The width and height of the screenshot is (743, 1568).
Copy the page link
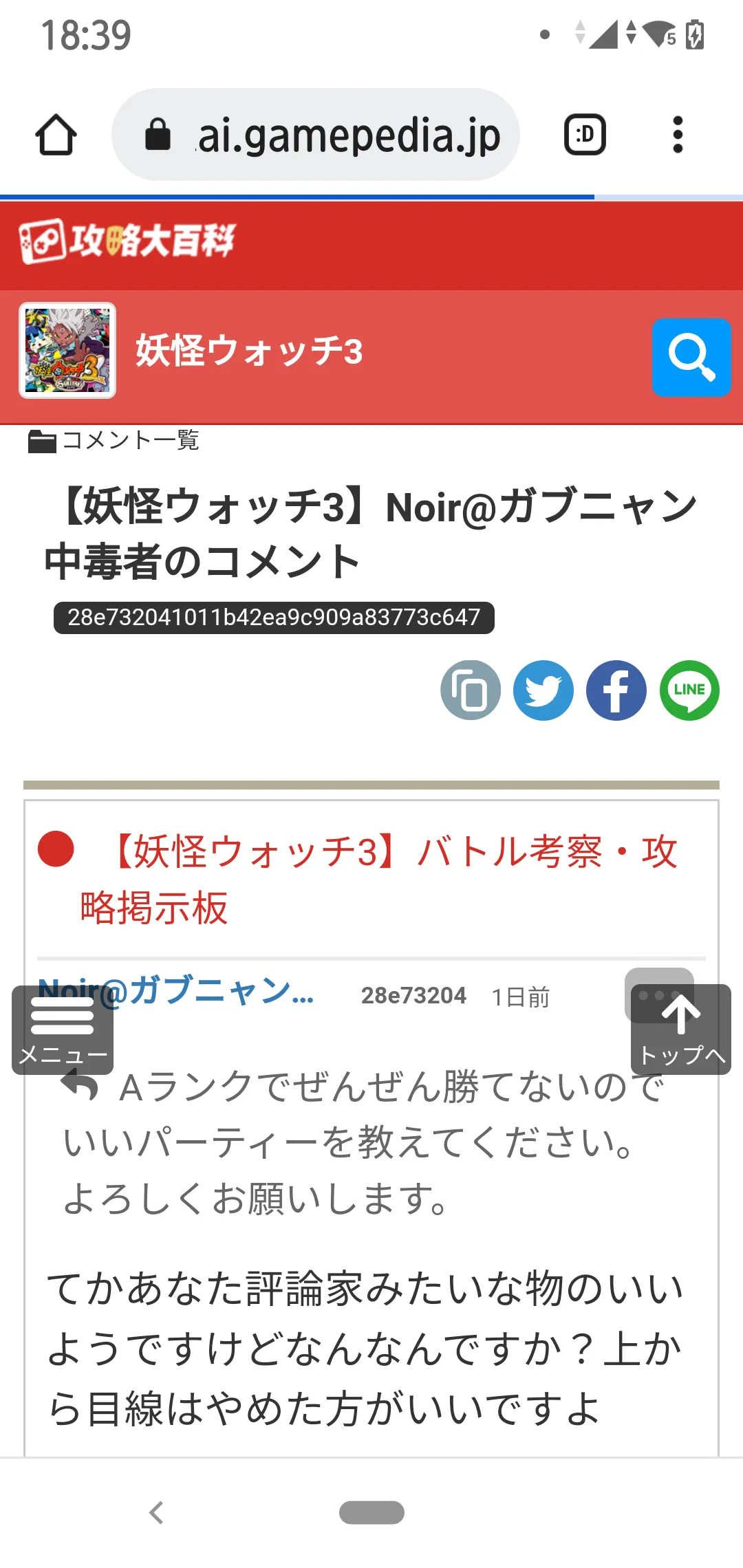pos(471,690)
